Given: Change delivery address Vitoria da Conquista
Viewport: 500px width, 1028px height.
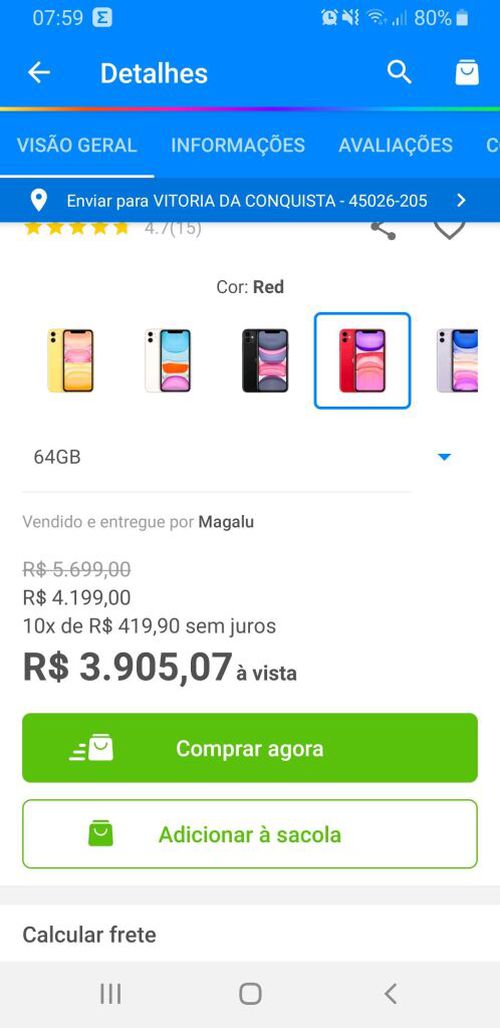Looking at the screenshot, I should point(250,200).
